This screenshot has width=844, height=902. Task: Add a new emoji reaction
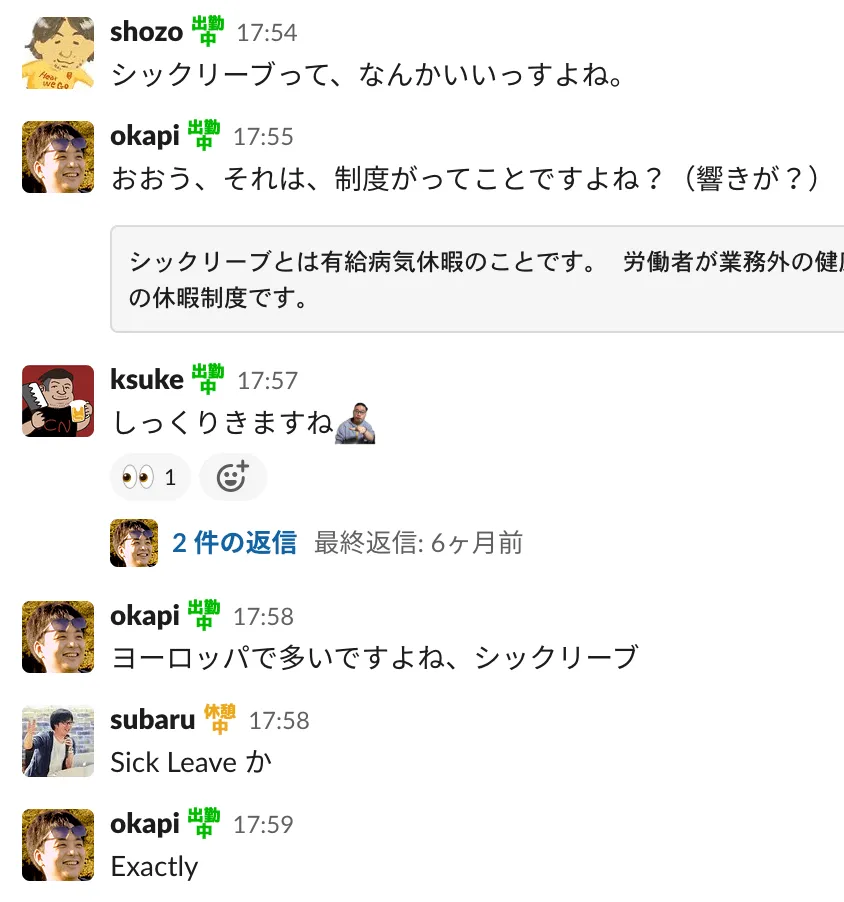click(232, 478)
